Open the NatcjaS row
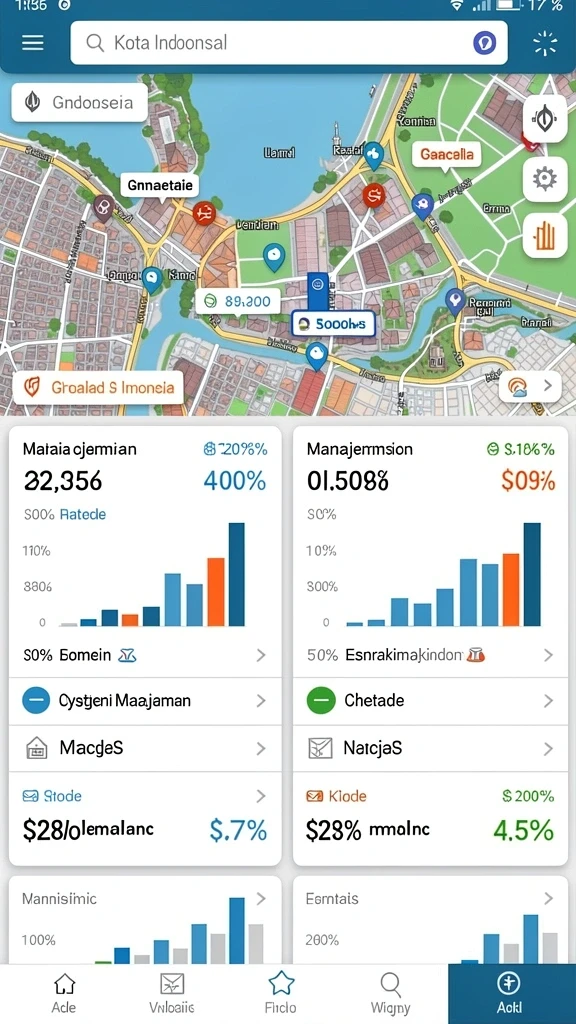This screenshot has width=576, height=1024. (430, 748)
